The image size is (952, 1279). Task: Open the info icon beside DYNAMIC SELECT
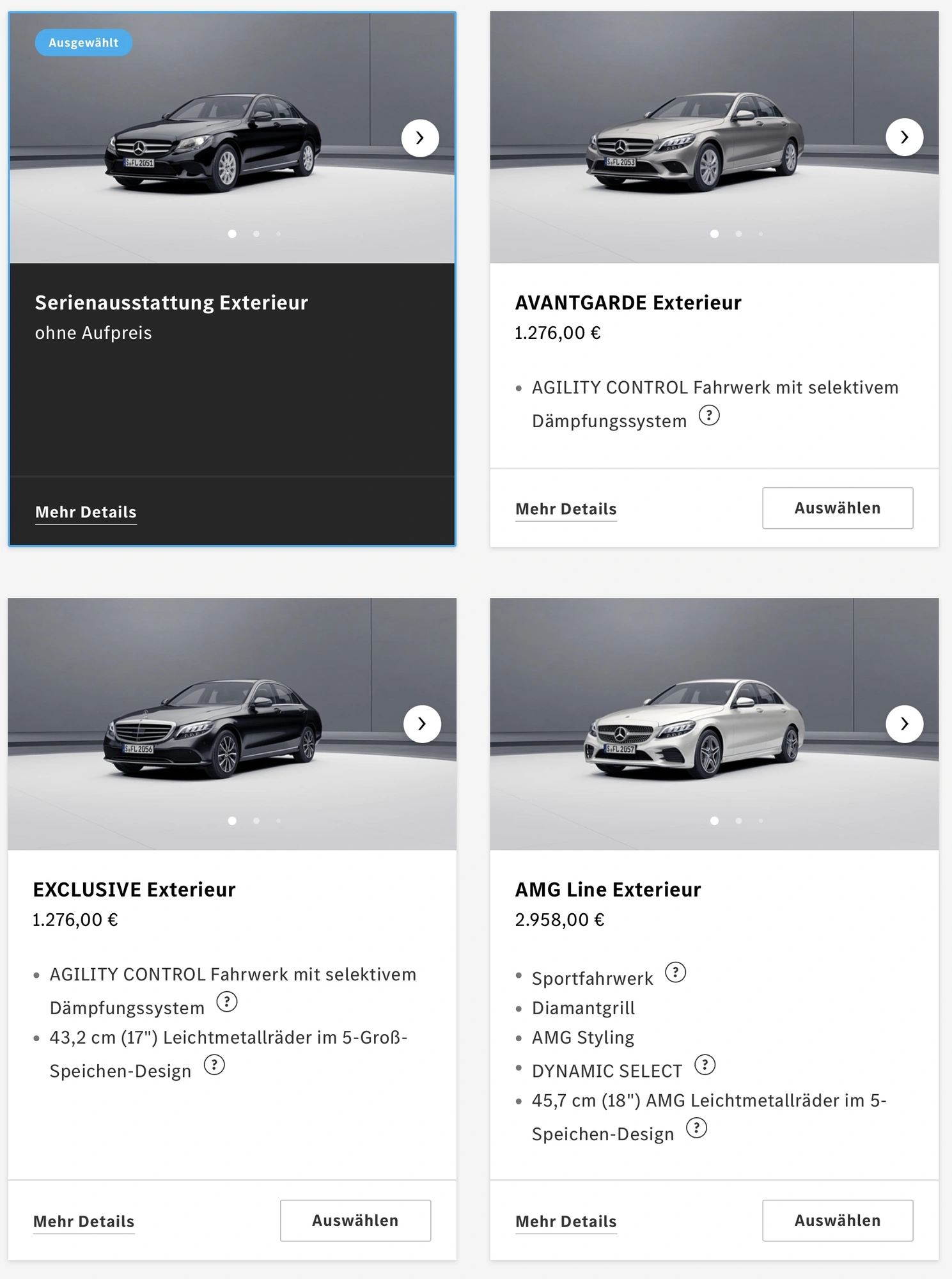coord(705,1065)
